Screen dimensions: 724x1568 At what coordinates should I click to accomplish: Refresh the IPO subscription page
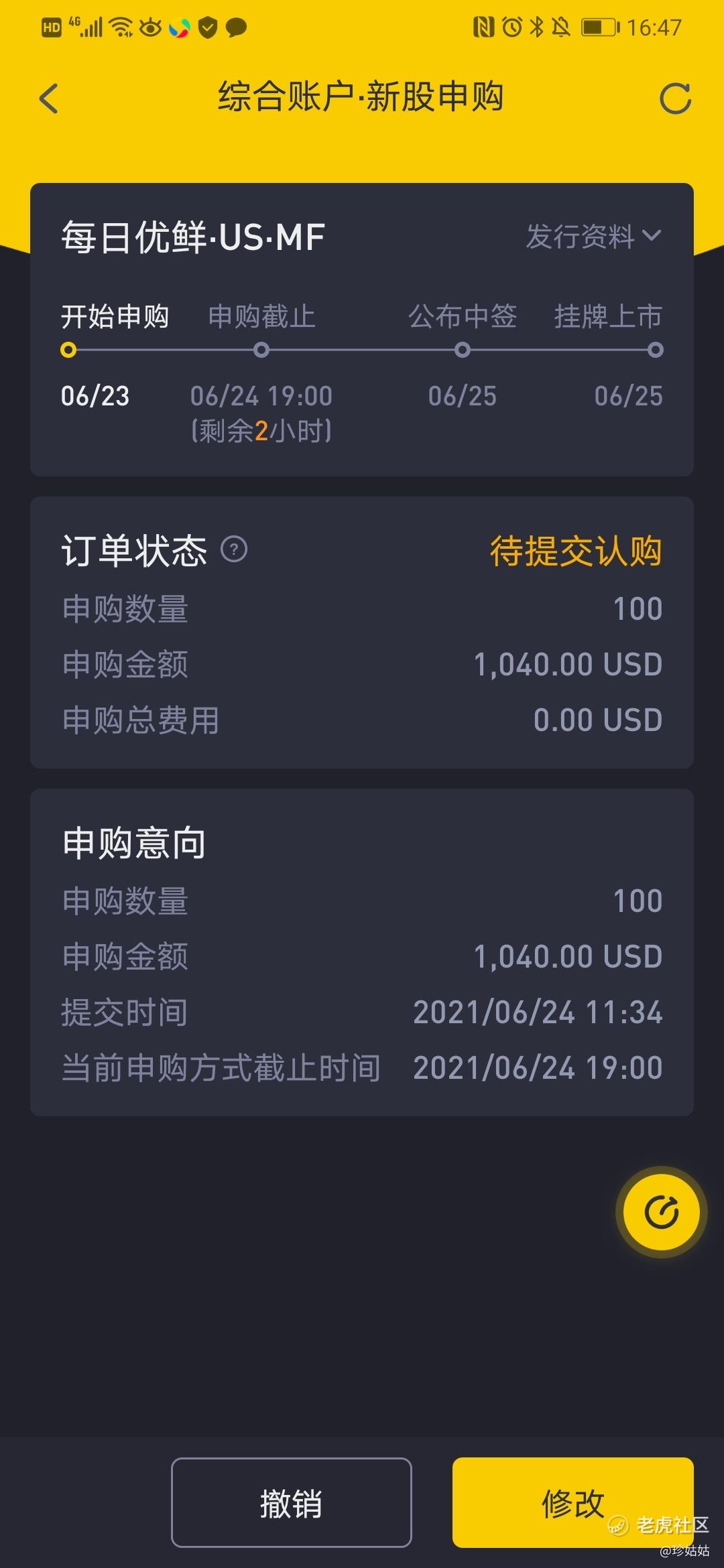(x=674, y=99)
